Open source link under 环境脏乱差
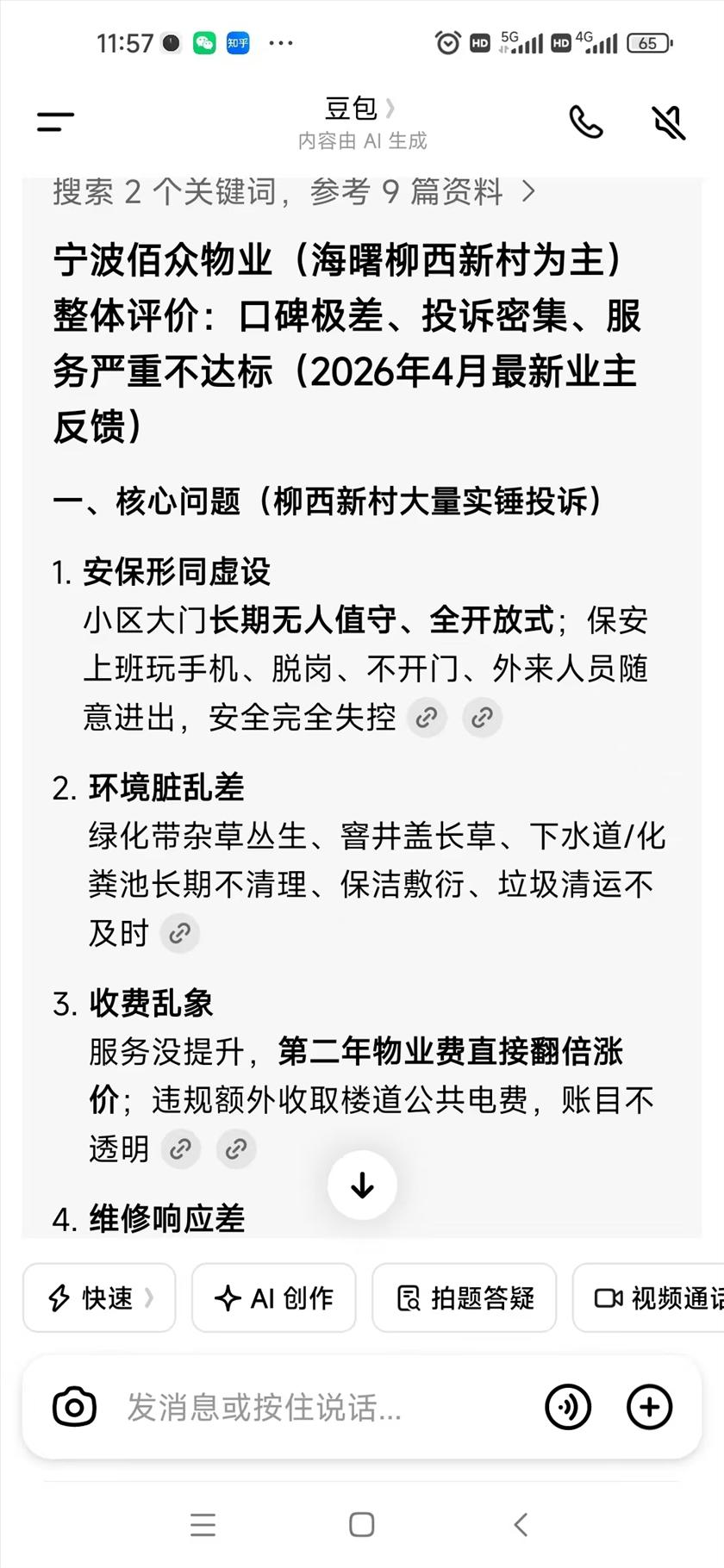Image resolution: width=724 pixels, height=1568 pixels. coord(179,933)
